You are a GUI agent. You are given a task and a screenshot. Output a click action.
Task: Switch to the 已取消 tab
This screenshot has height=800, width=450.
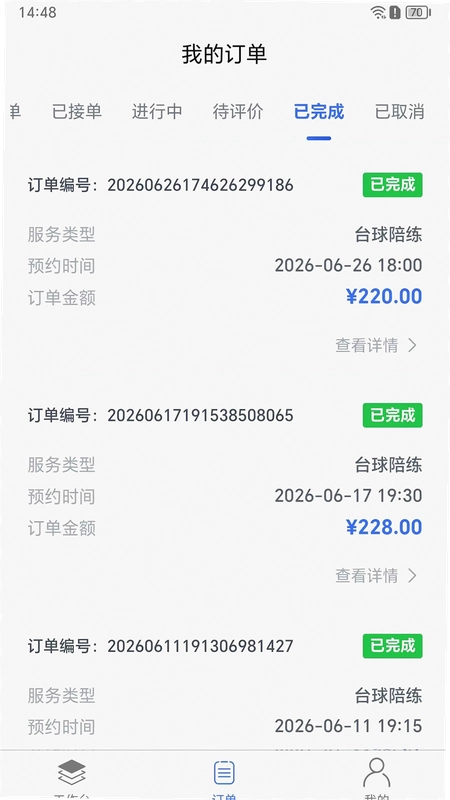[399, 111]
